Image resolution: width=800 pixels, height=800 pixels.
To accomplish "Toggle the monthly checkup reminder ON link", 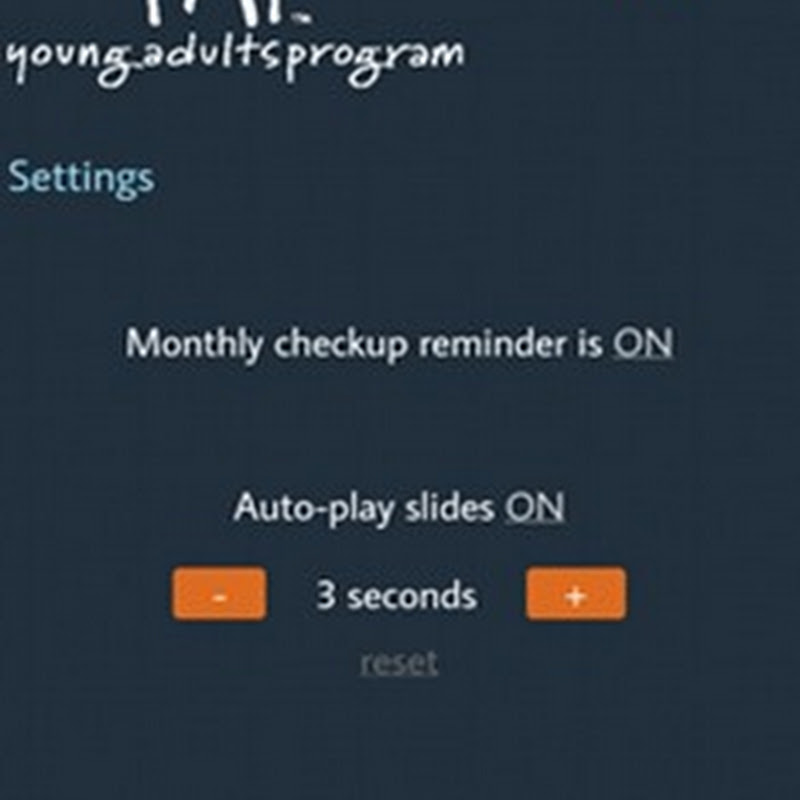I will click(642, 344).
